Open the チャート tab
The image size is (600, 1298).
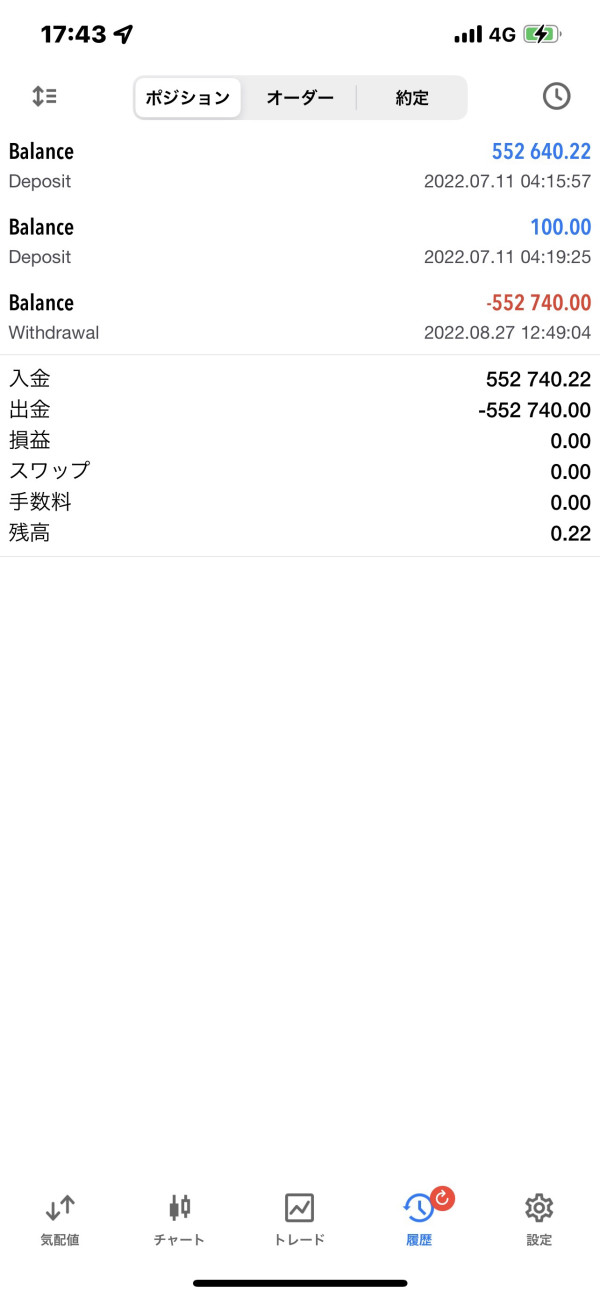click(x=180, y=1219)
